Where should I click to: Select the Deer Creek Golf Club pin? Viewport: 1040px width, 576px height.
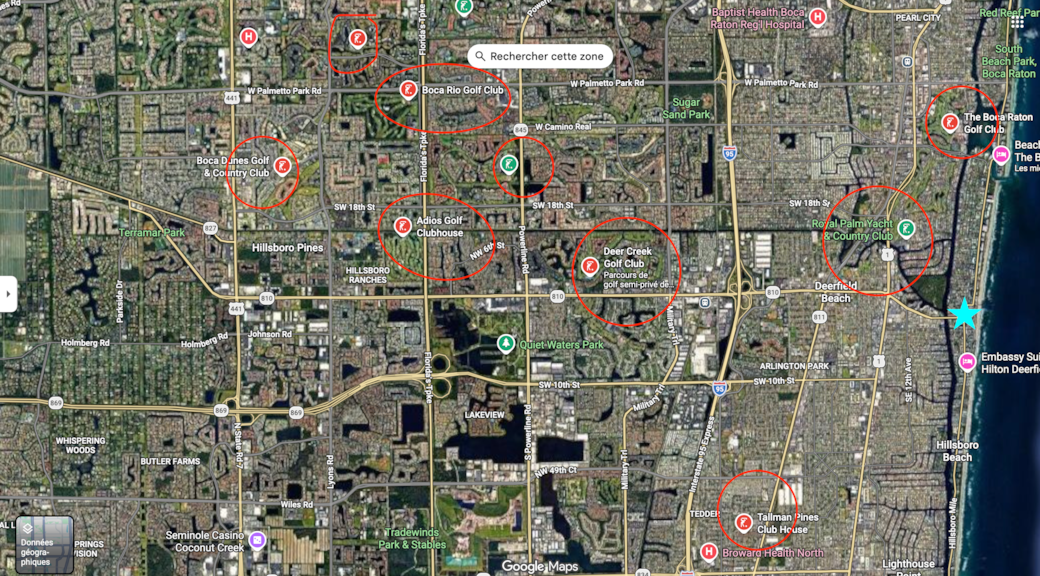click(x=590, y=266)
